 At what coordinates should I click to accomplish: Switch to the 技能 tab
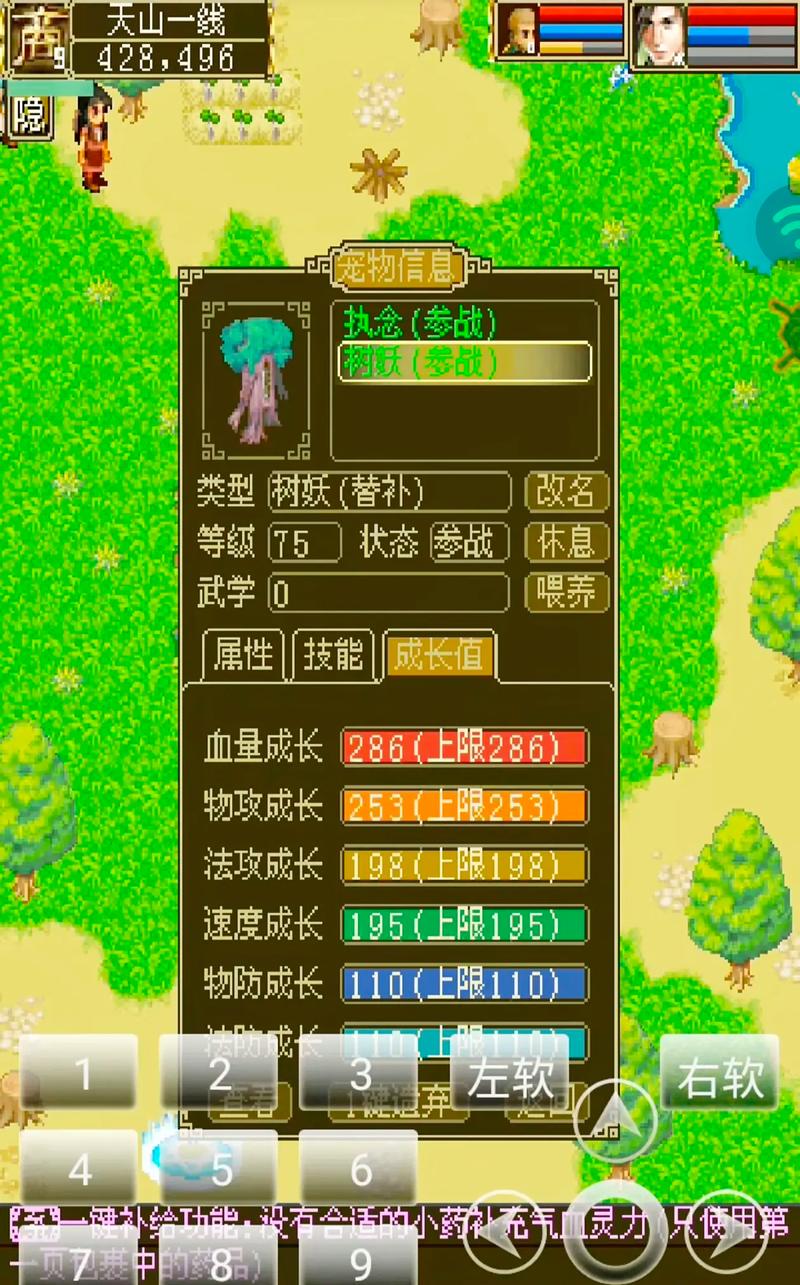pos(334,655)
